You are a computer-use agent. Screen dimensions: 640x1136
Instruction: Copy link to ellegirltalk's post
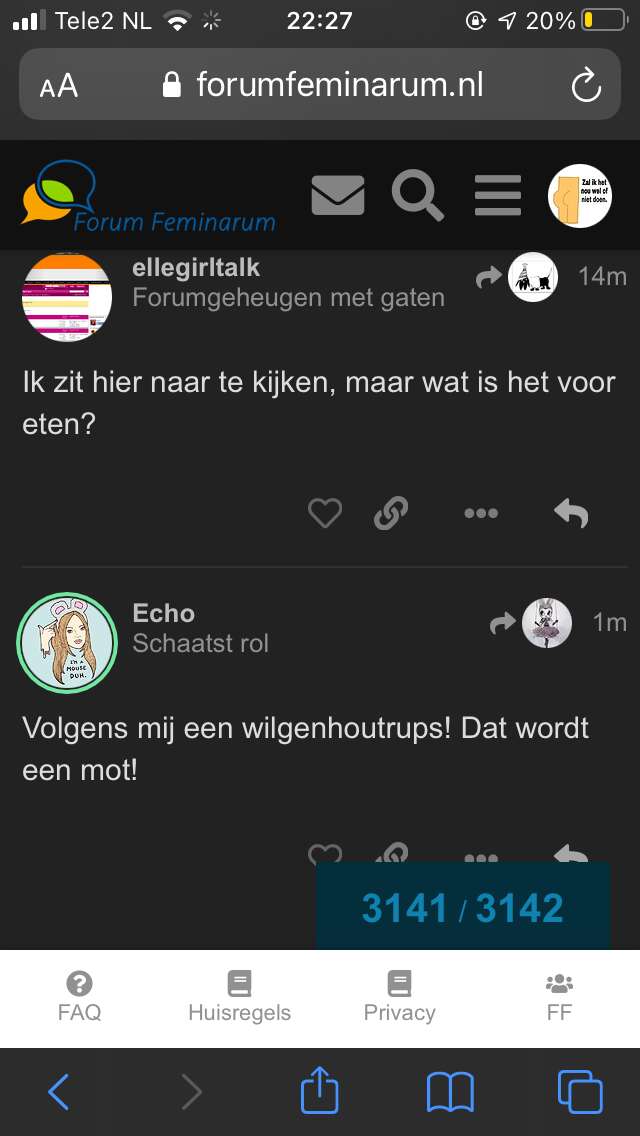pos(391,513)
